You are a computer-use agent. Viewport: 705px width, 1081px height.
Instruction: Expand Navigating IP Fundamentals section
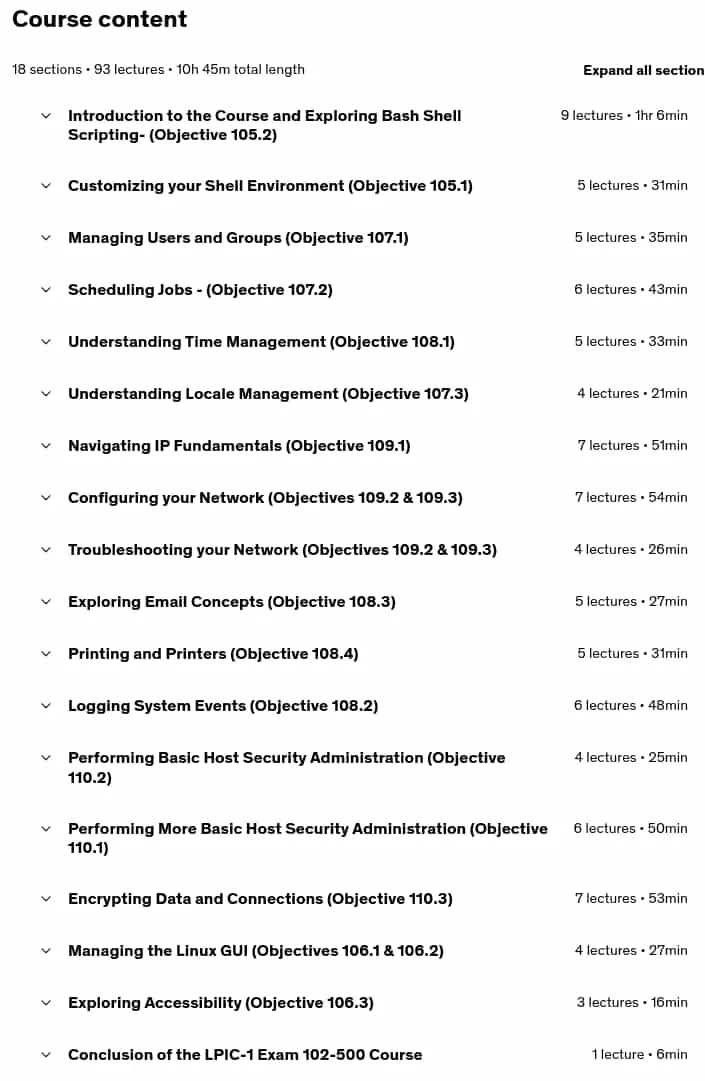(x=364, y=446)
